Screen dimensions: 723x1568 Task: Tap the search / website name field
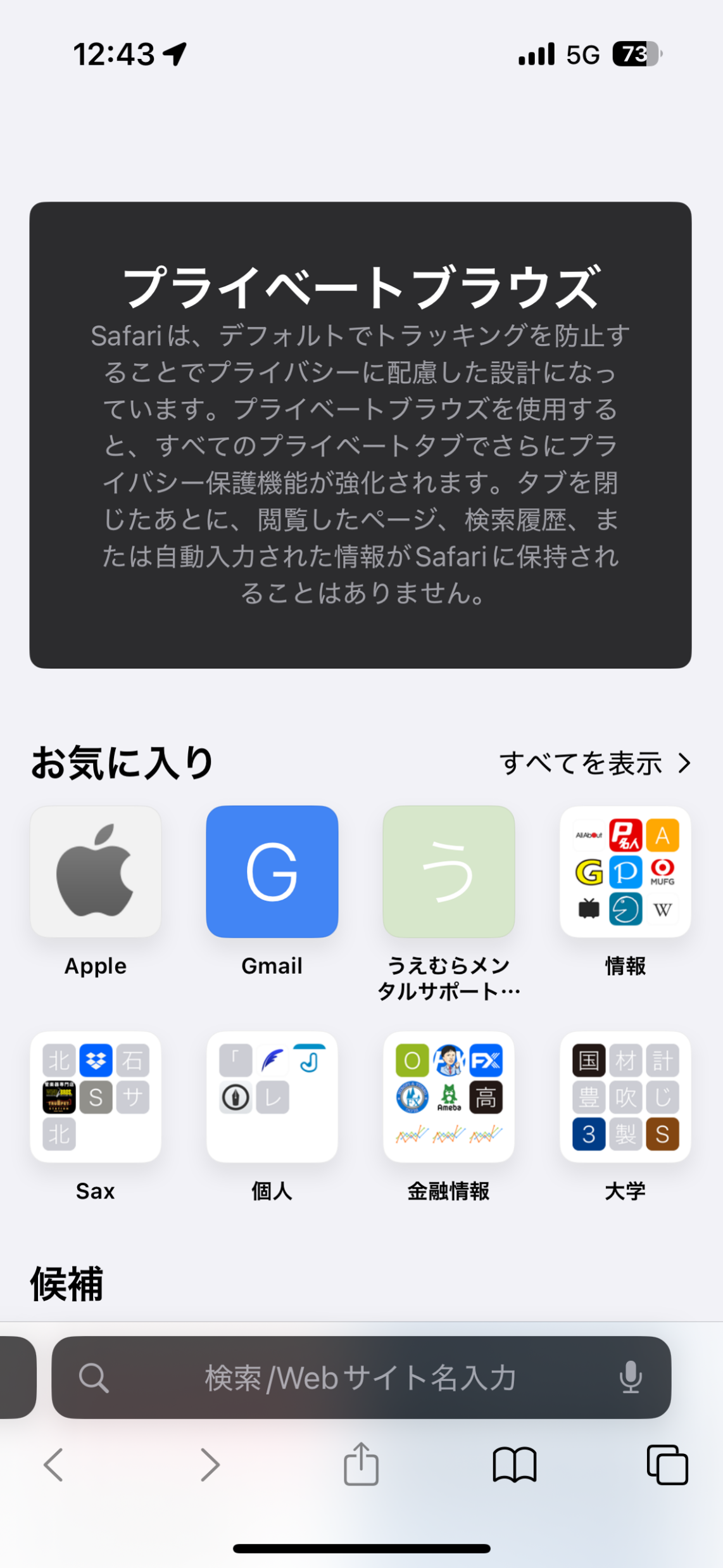coord(360,1377)
